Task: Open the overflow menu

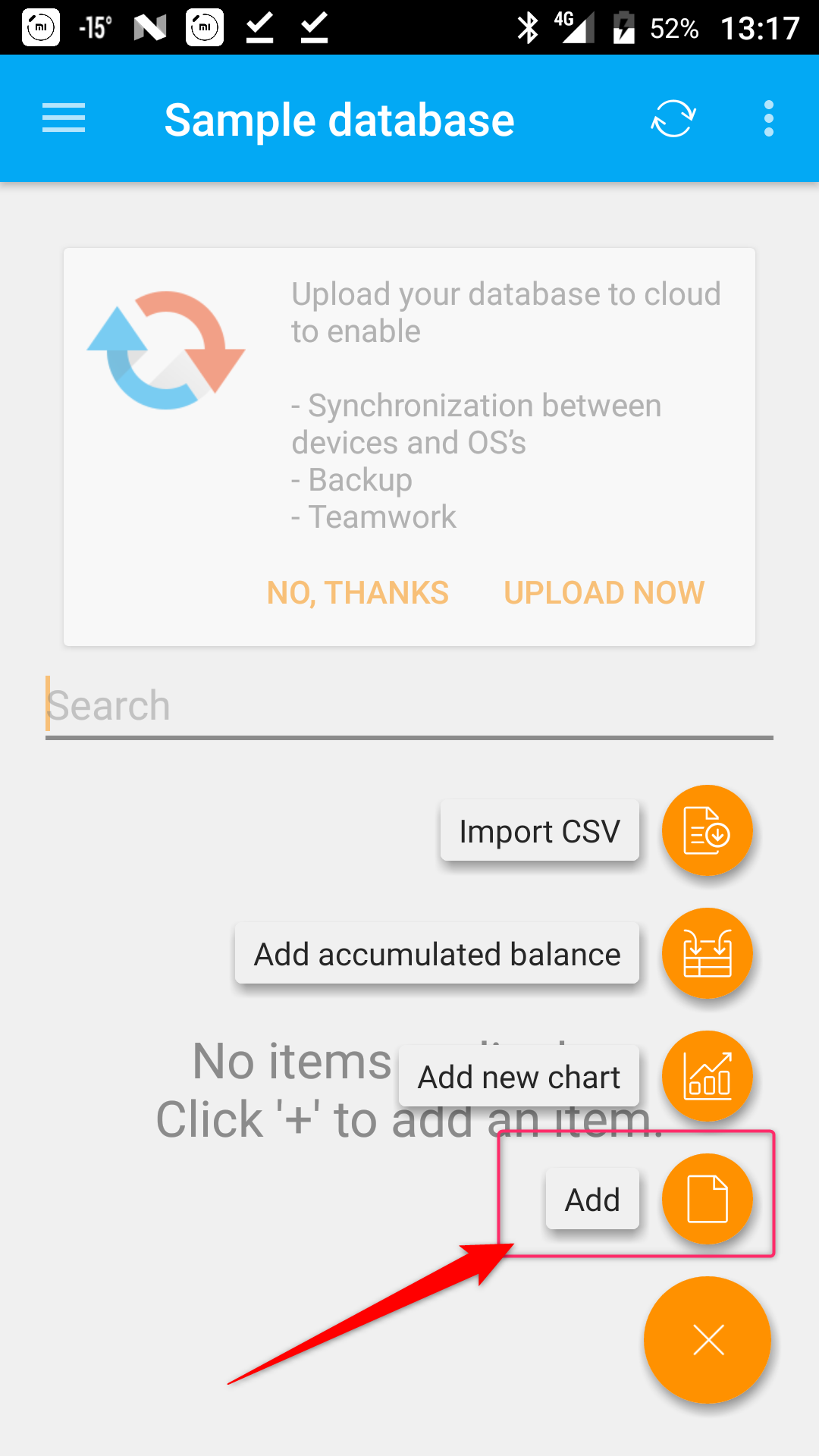Action: pos(769,119)
